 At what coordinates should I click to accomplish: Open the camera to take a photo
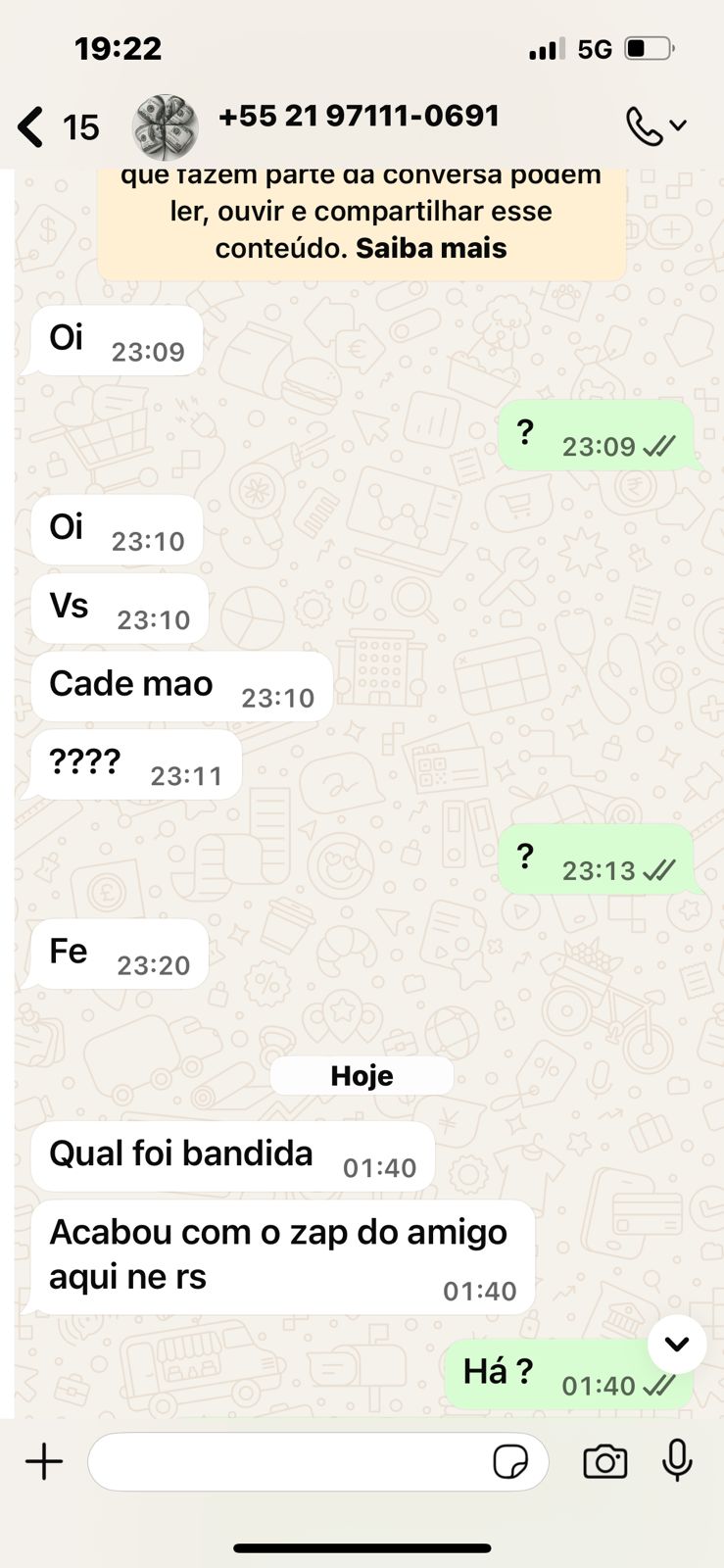pos(604,1462)
